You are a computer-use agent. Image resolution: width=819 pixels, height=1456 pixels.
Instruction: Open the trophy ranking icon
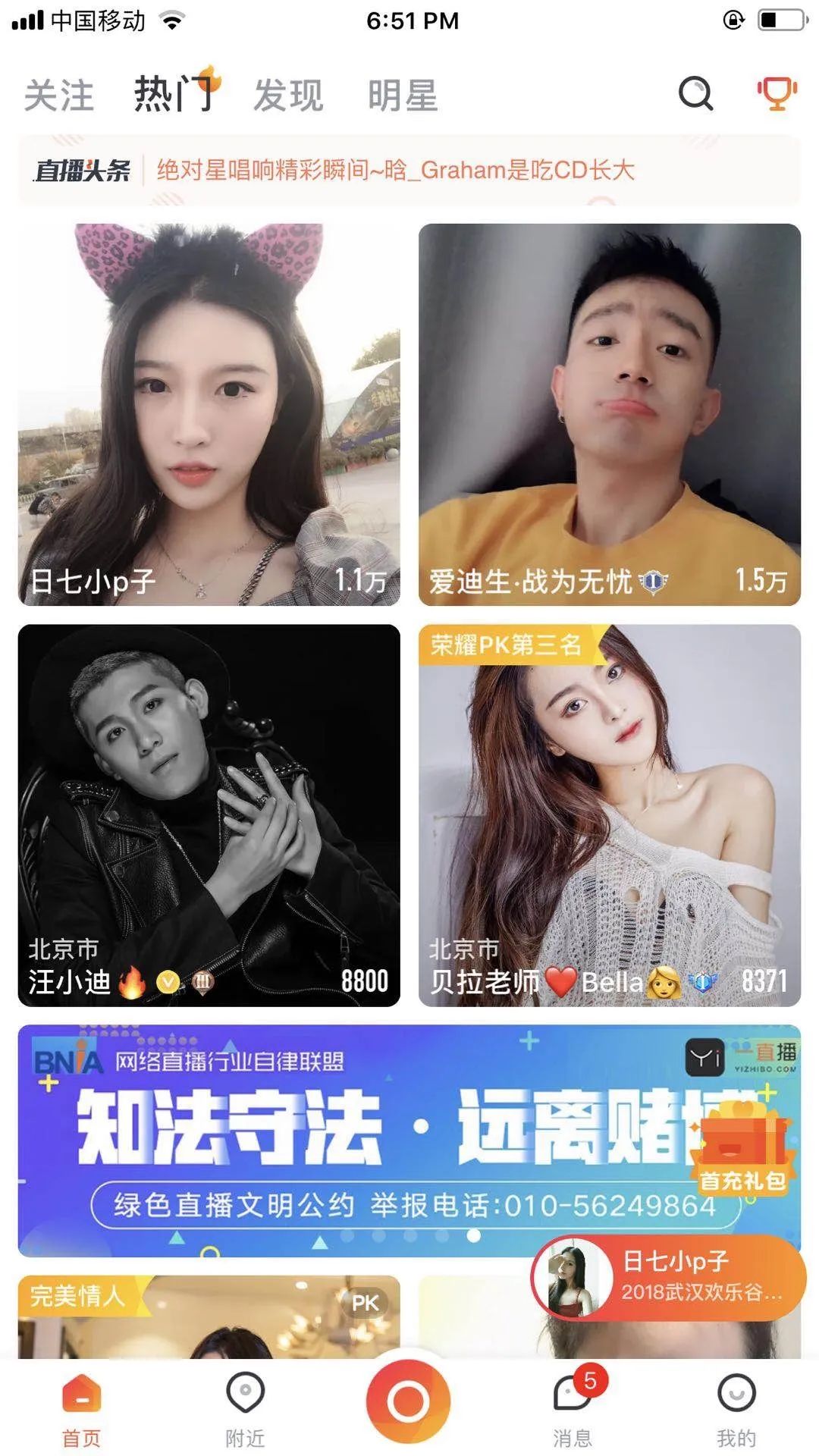(x=777, y=94)
